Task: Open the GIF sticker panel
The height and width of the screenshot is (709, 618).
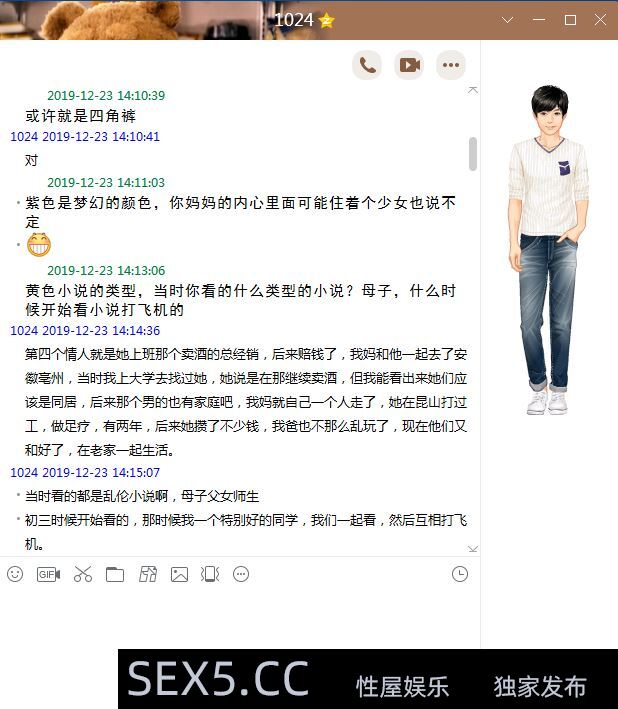Action: pos(48,574)
